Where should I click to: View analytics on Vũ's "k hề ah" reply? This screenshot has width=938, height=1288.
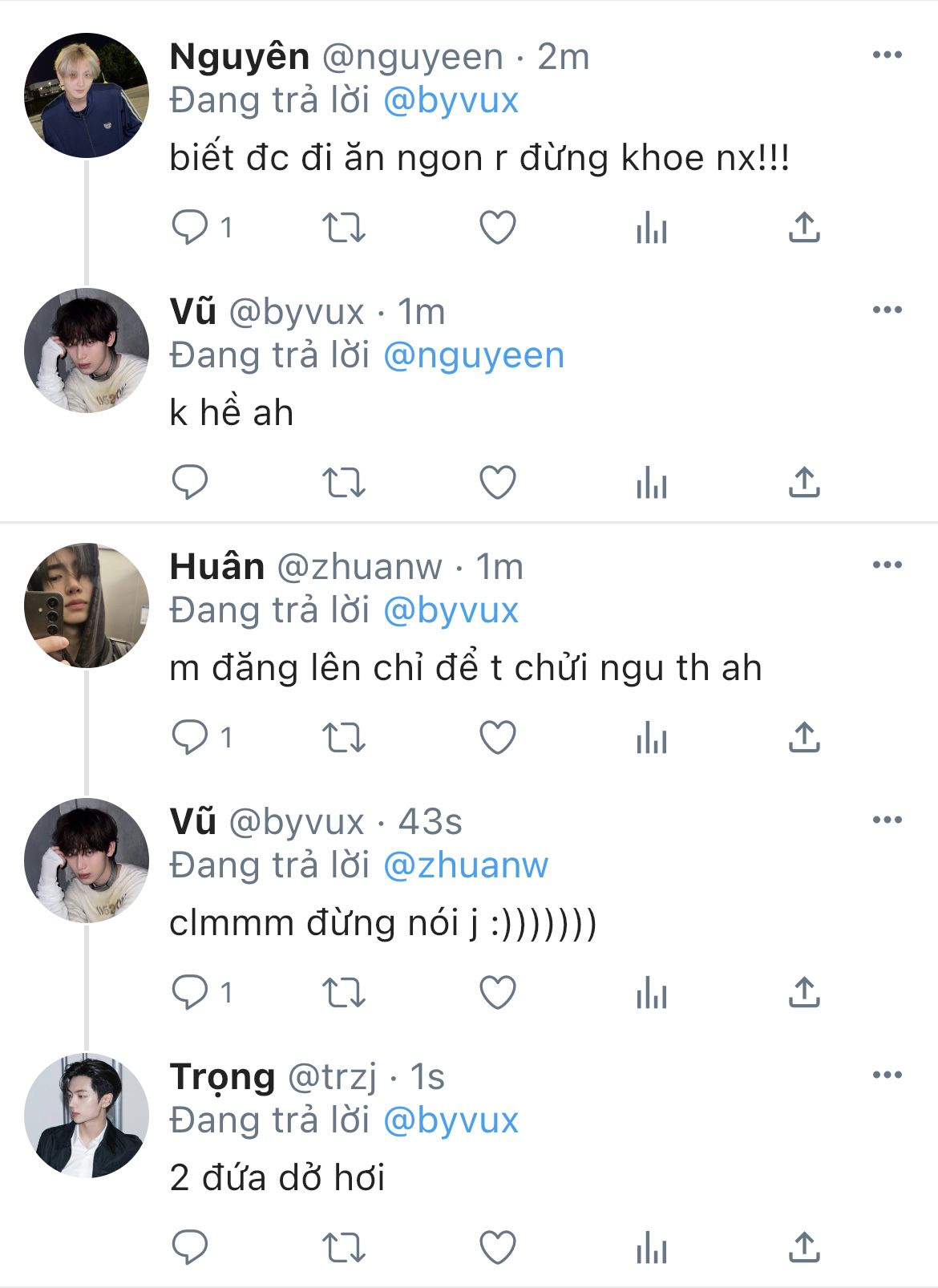[x=651, y=483]
